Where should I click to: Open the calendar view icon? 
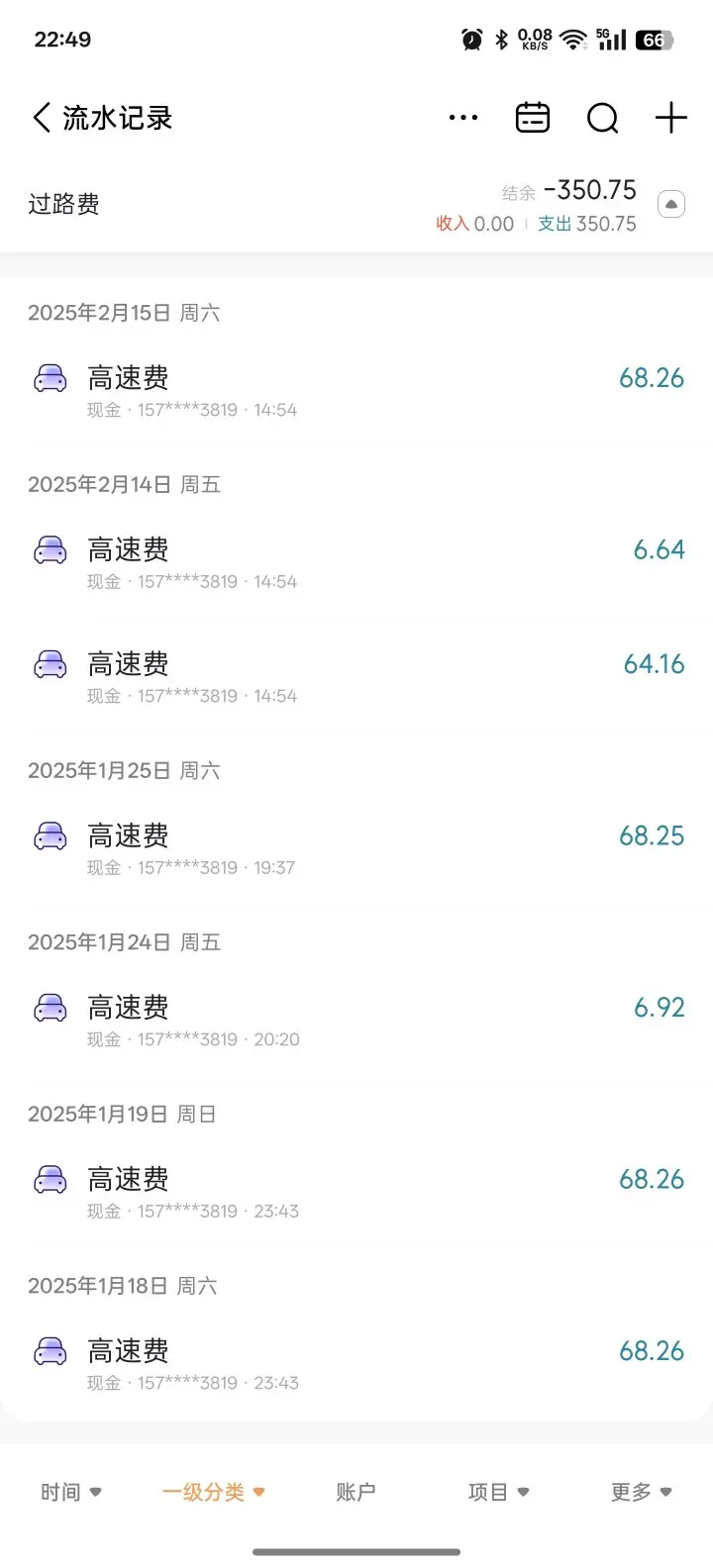coord(533,118)
